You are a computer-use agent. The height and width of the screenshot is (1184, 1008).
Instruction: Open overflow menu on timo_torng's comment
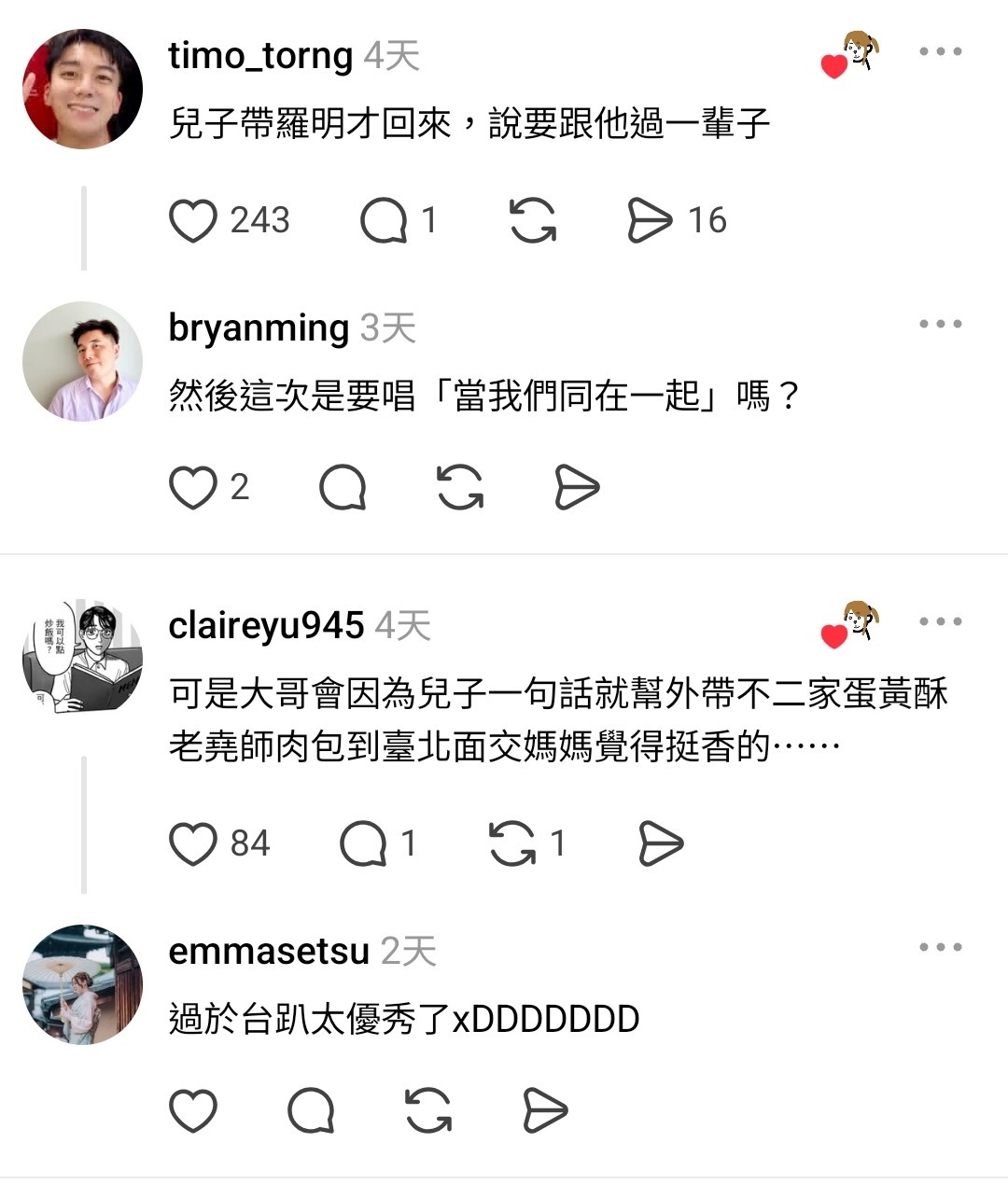(940, 52)
